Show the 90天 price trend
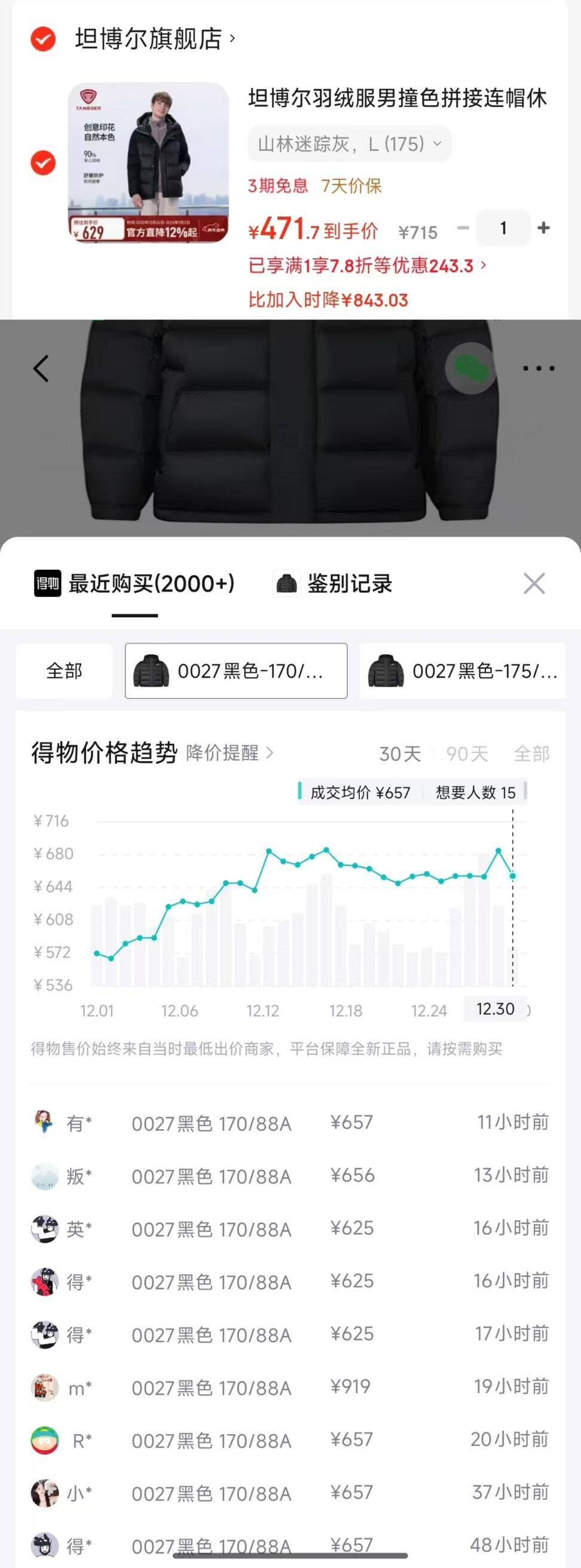Image resolution: width=581 pixels, height=1568 pixels. tap(467, 754)
